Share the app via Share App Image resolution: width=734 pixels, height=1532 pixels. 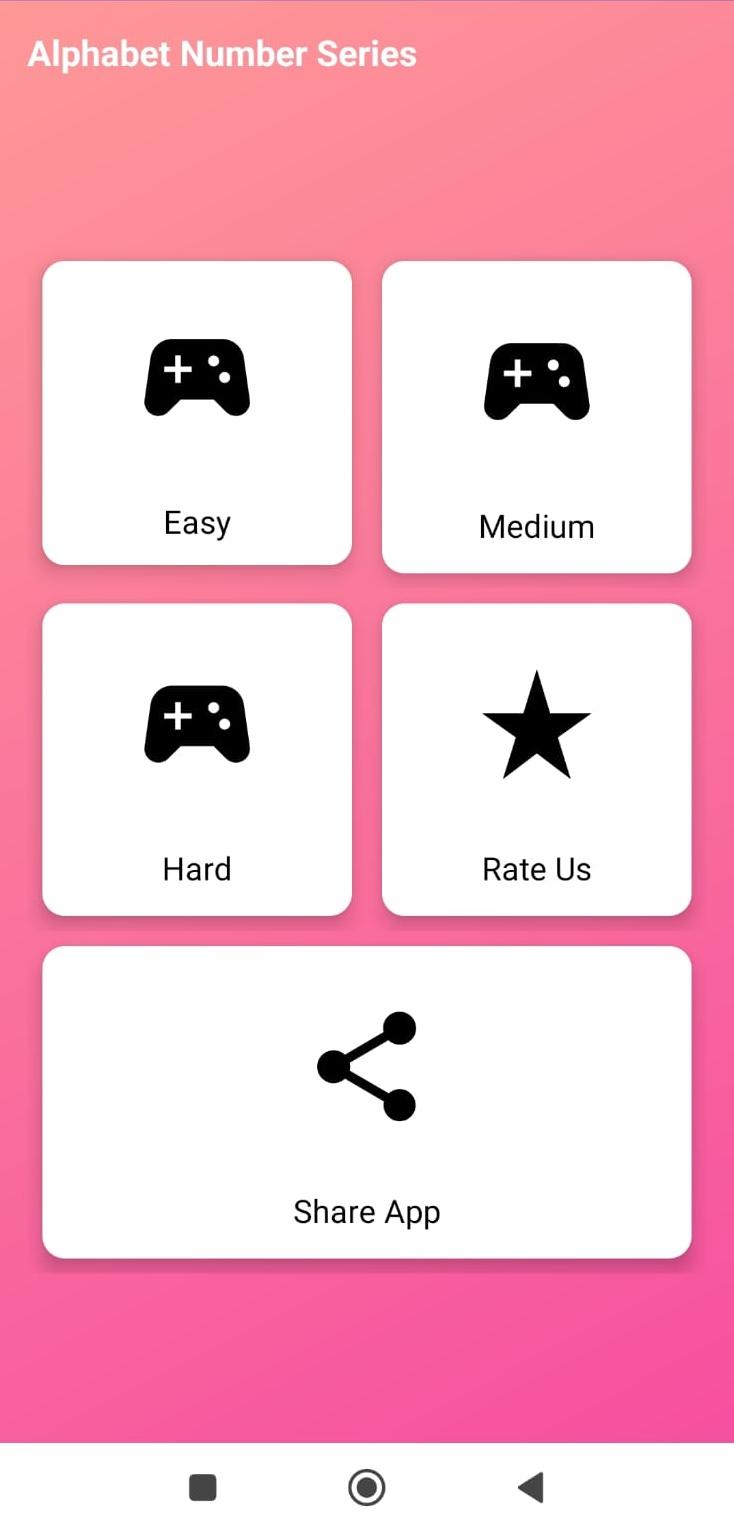tap(366, 1101)
